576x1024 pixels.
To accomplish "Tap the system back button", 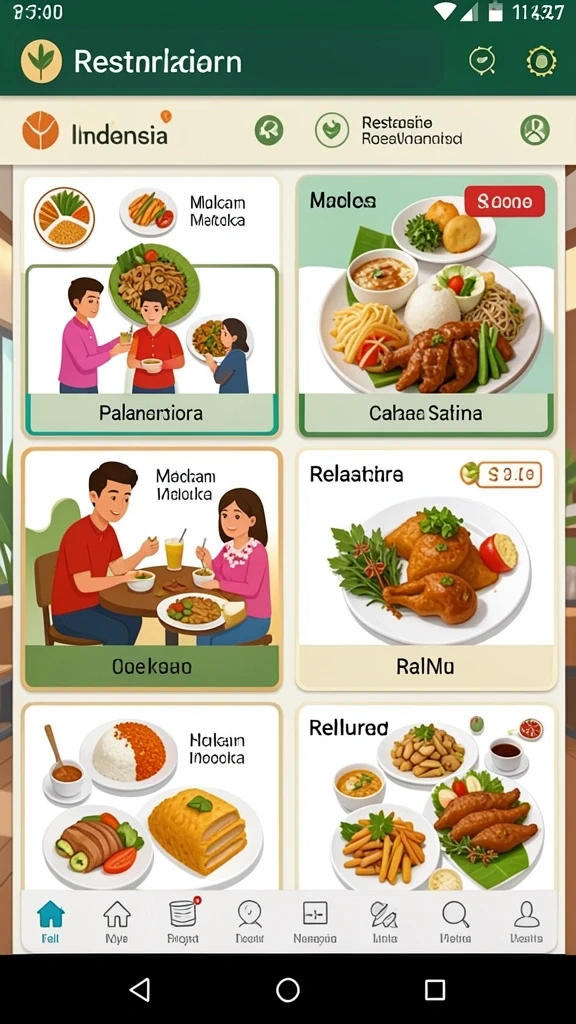I will [140, 989].
